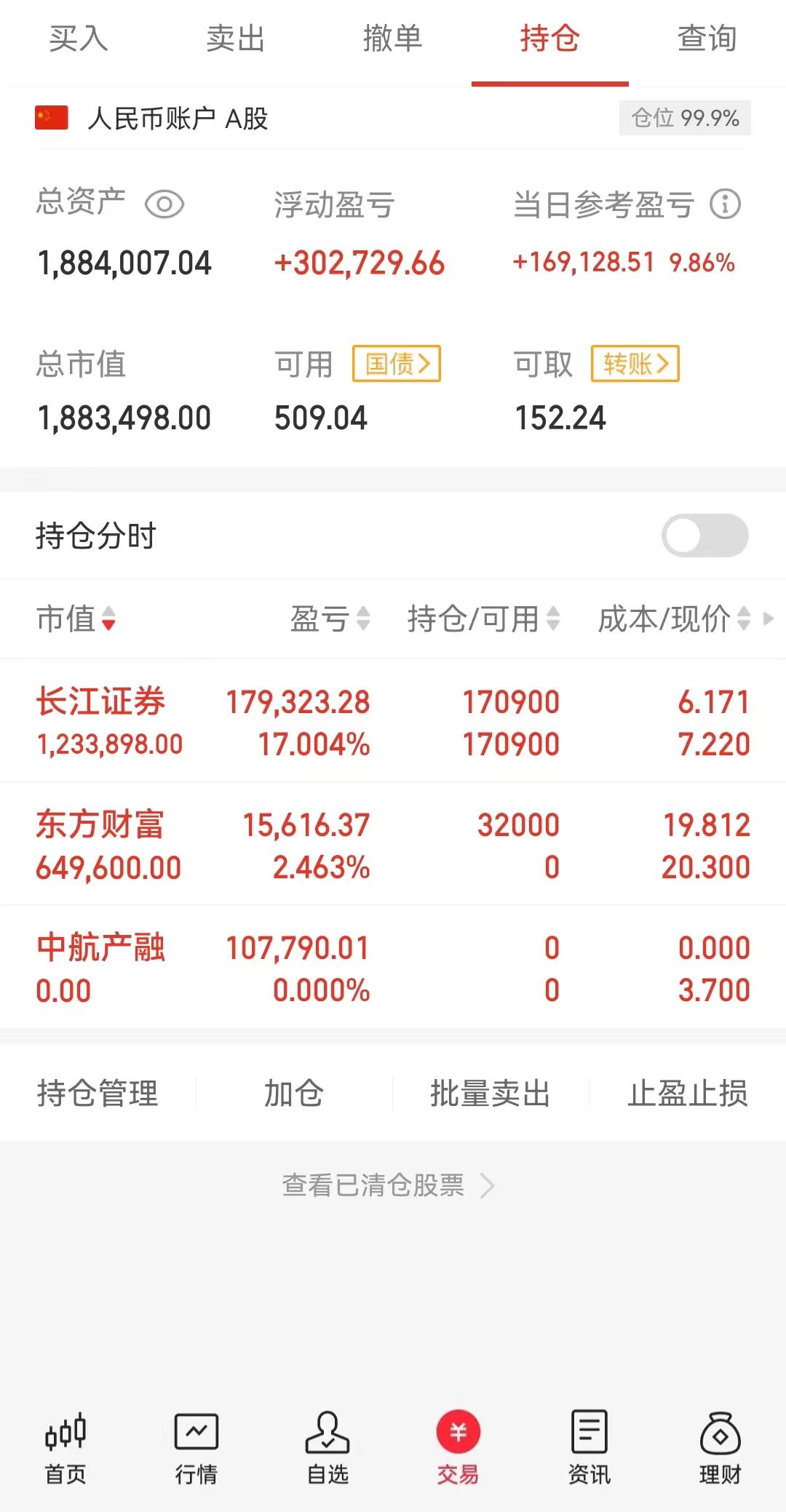Open the 资讯 news icon
Screen dimensions: 786x1512
tap(589, 1448)
